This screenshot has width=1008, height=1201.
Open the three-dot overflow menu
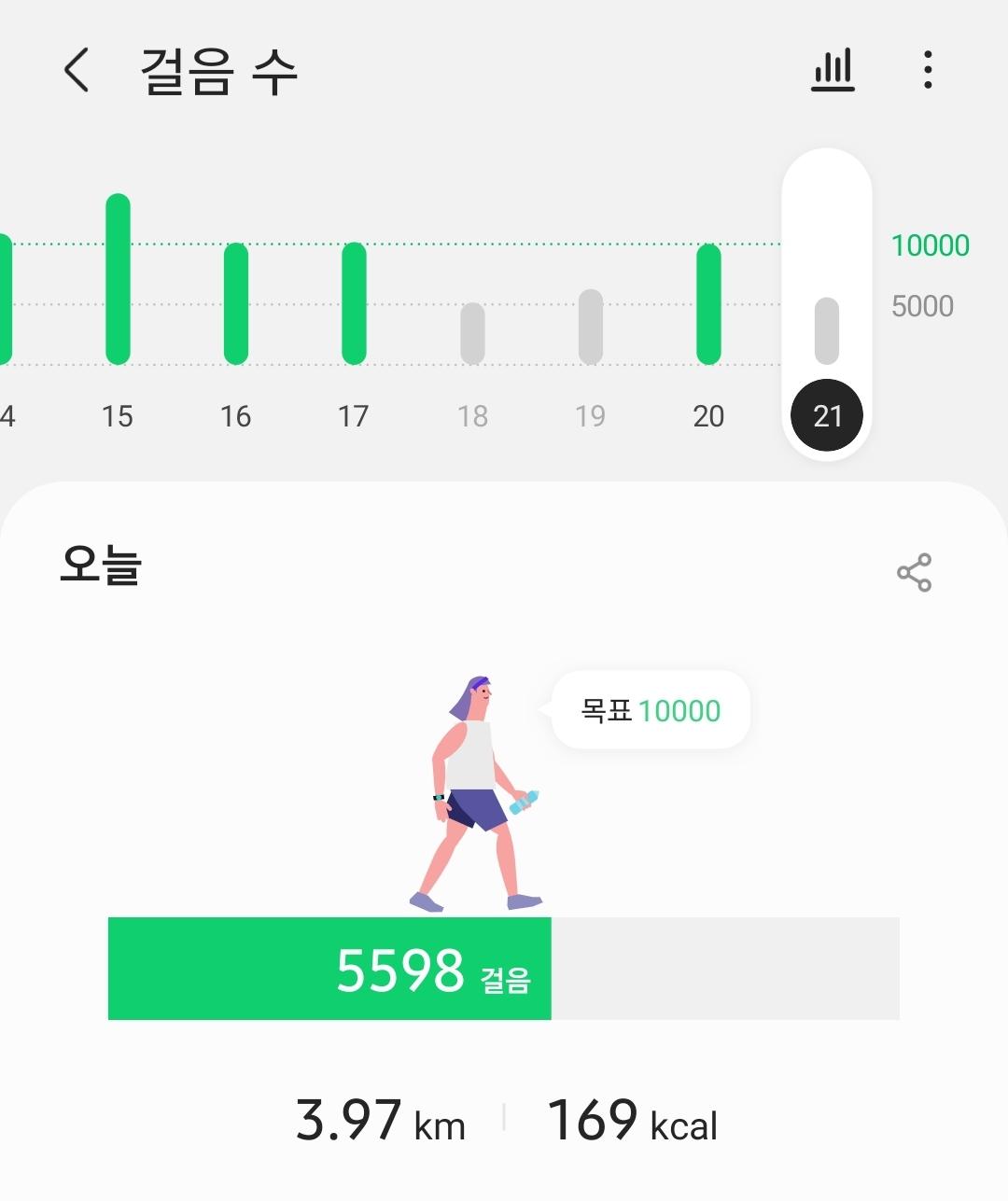click(x=927, y=70)
